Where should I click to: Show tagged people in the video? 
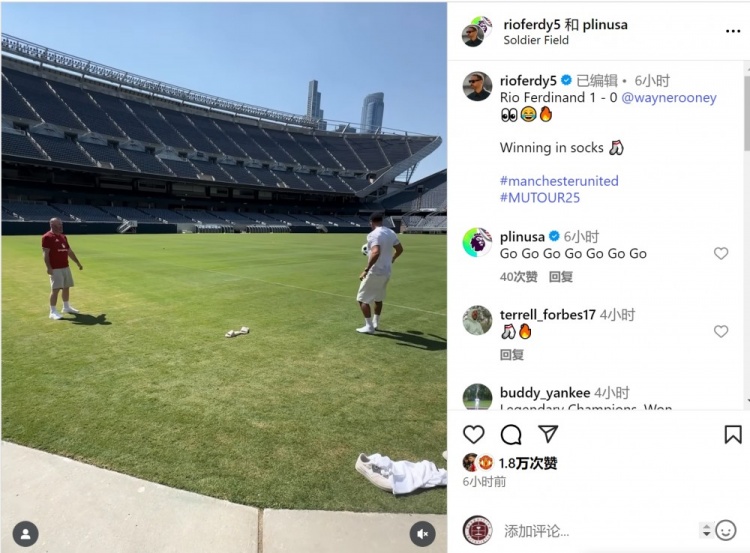(x=25, y=534)
